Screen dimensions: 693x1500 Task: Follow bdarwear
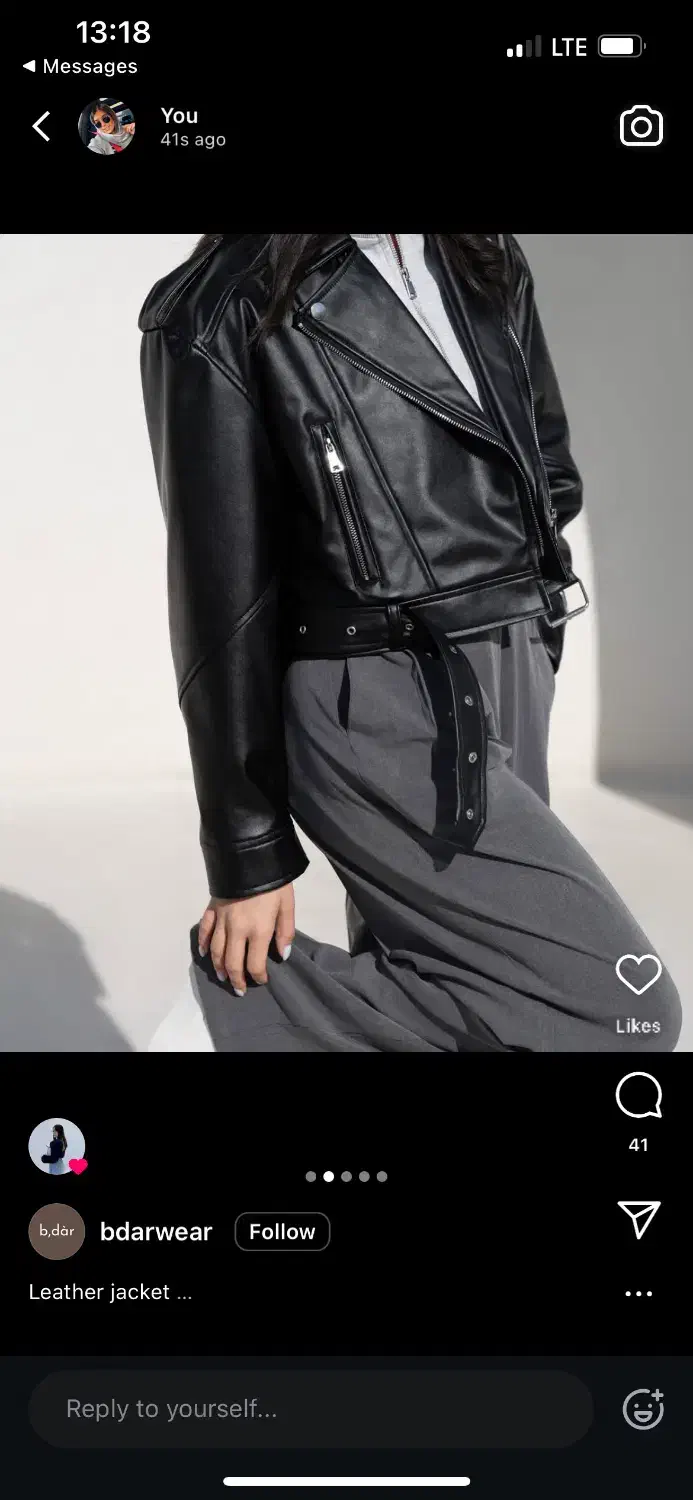(282, 1232)
